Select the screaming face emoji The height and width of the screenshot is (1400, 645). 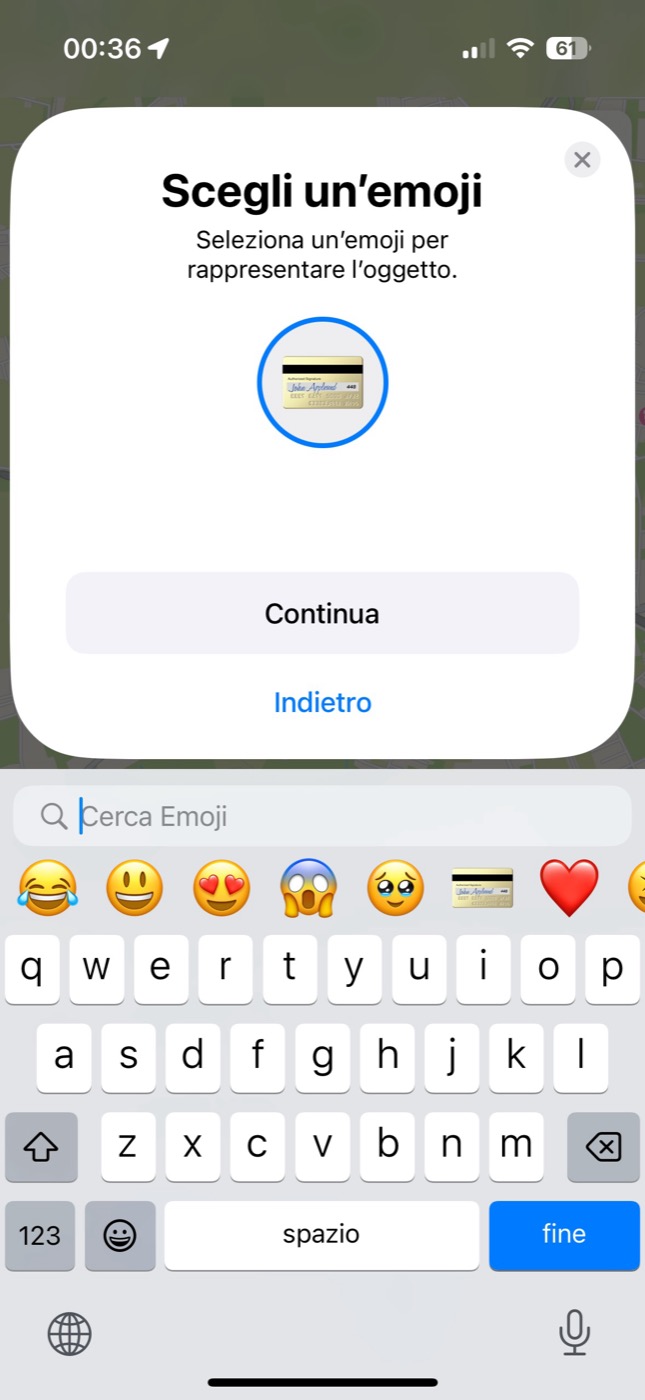pyautogui.click(x=308, y=886)
